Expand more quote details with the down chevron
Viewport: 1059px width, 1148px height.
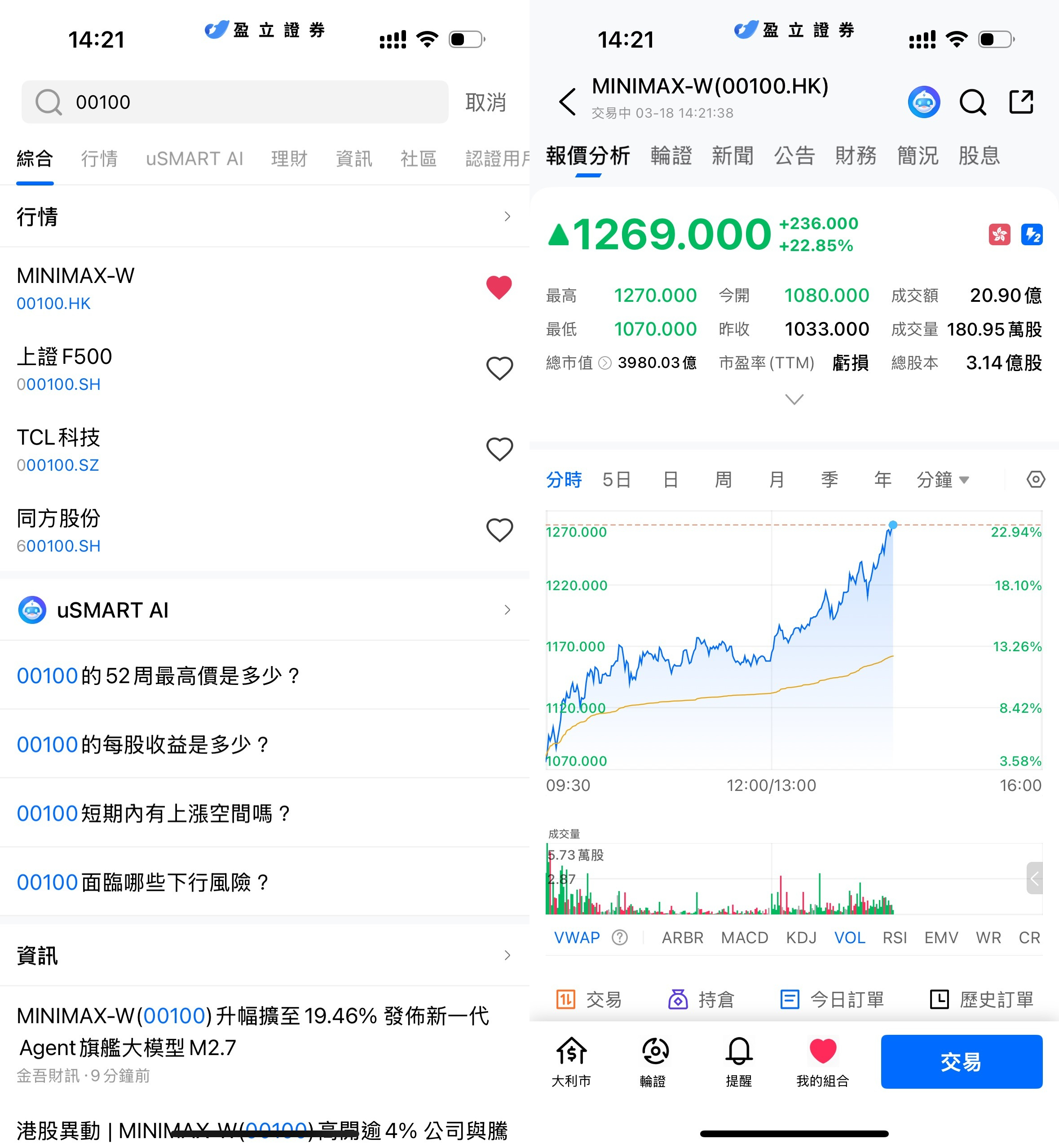pos(794,399)
